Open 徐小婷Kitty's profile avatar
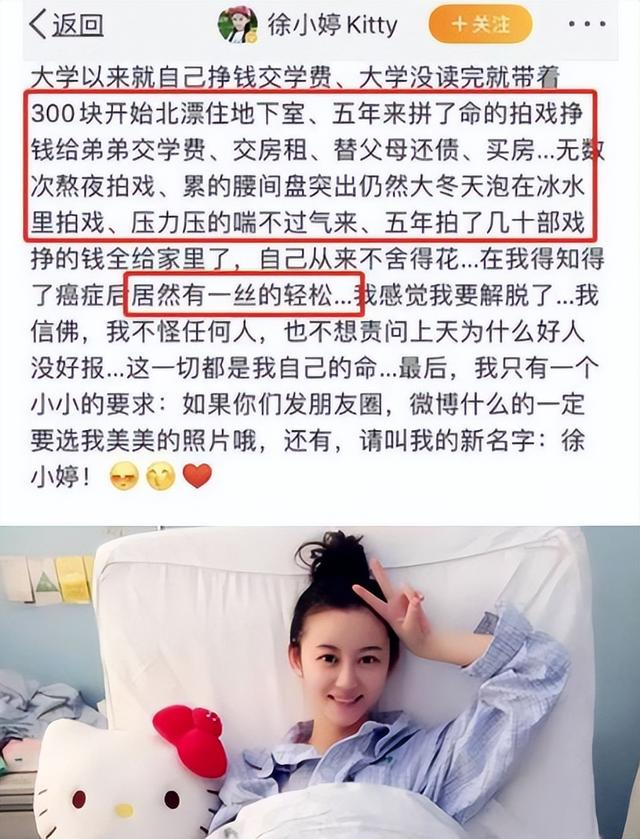 click(x=237, y=24)
